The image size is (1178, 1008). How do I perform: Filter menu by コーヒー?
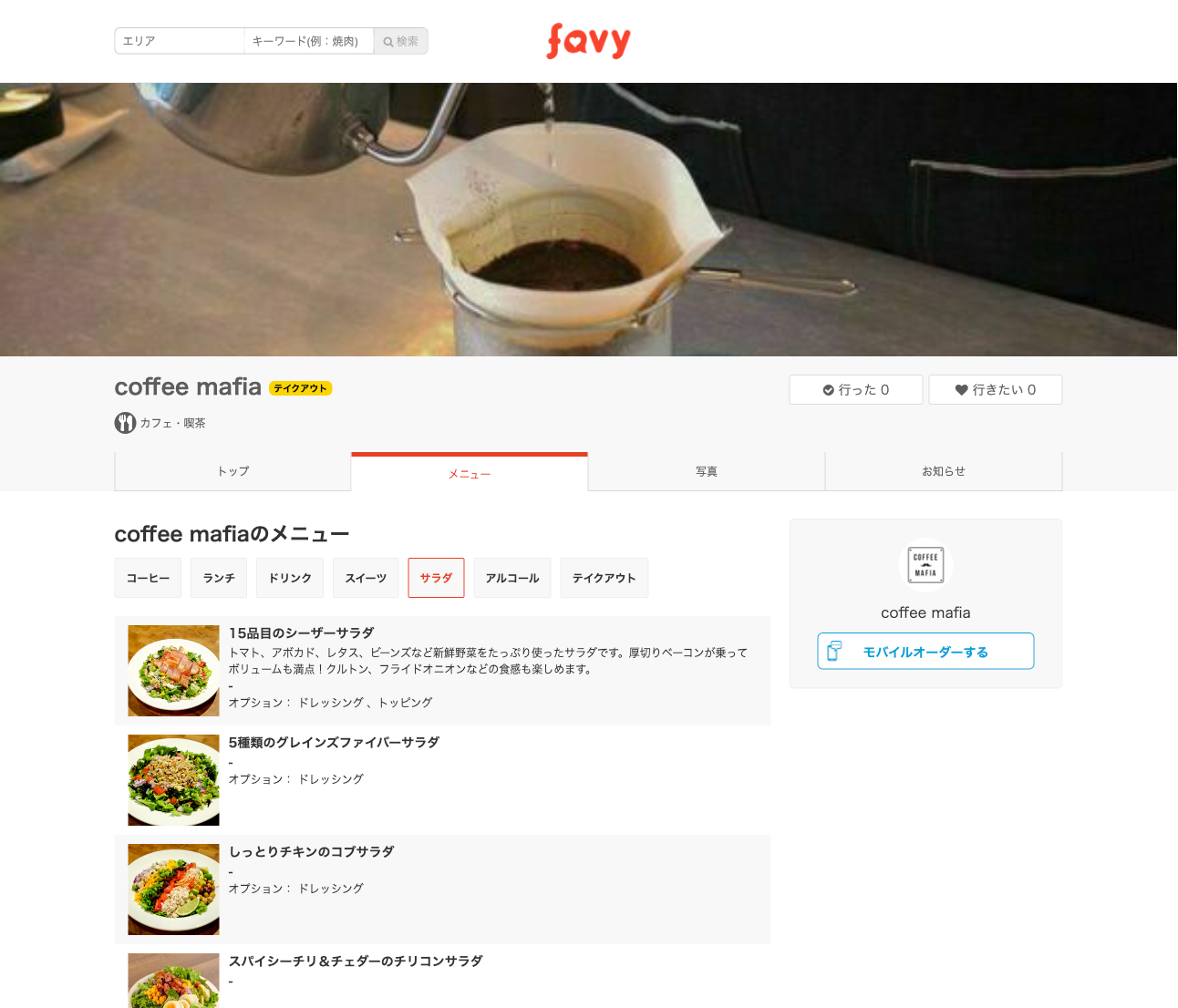point(148,578)
